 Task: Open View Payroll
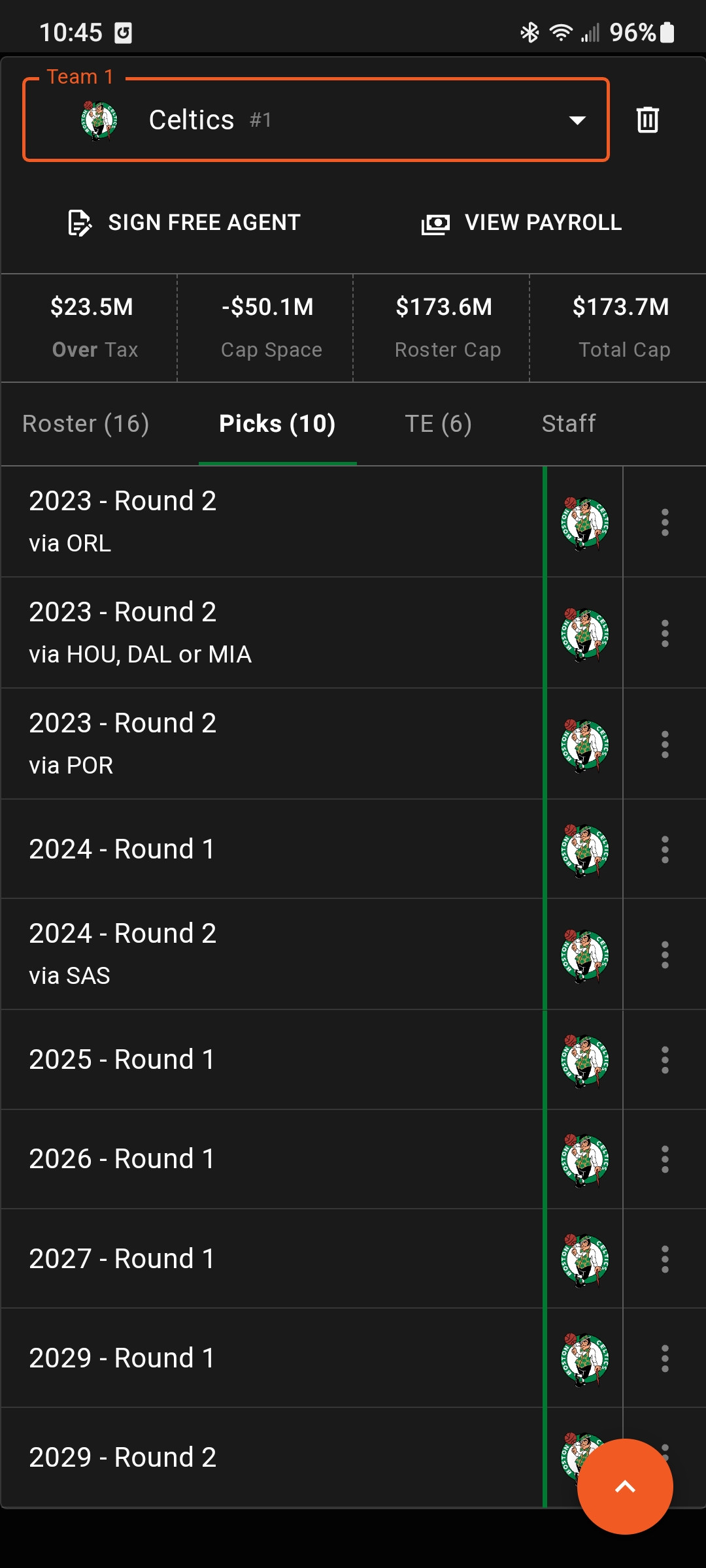pos(522,223)
